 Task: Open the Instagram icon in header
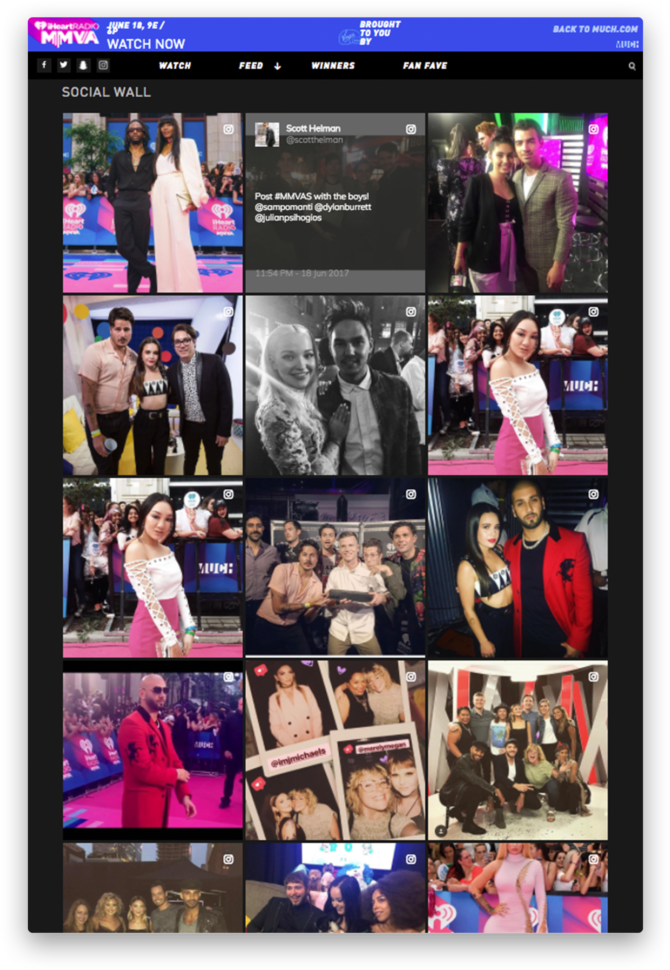pos(103,66)
